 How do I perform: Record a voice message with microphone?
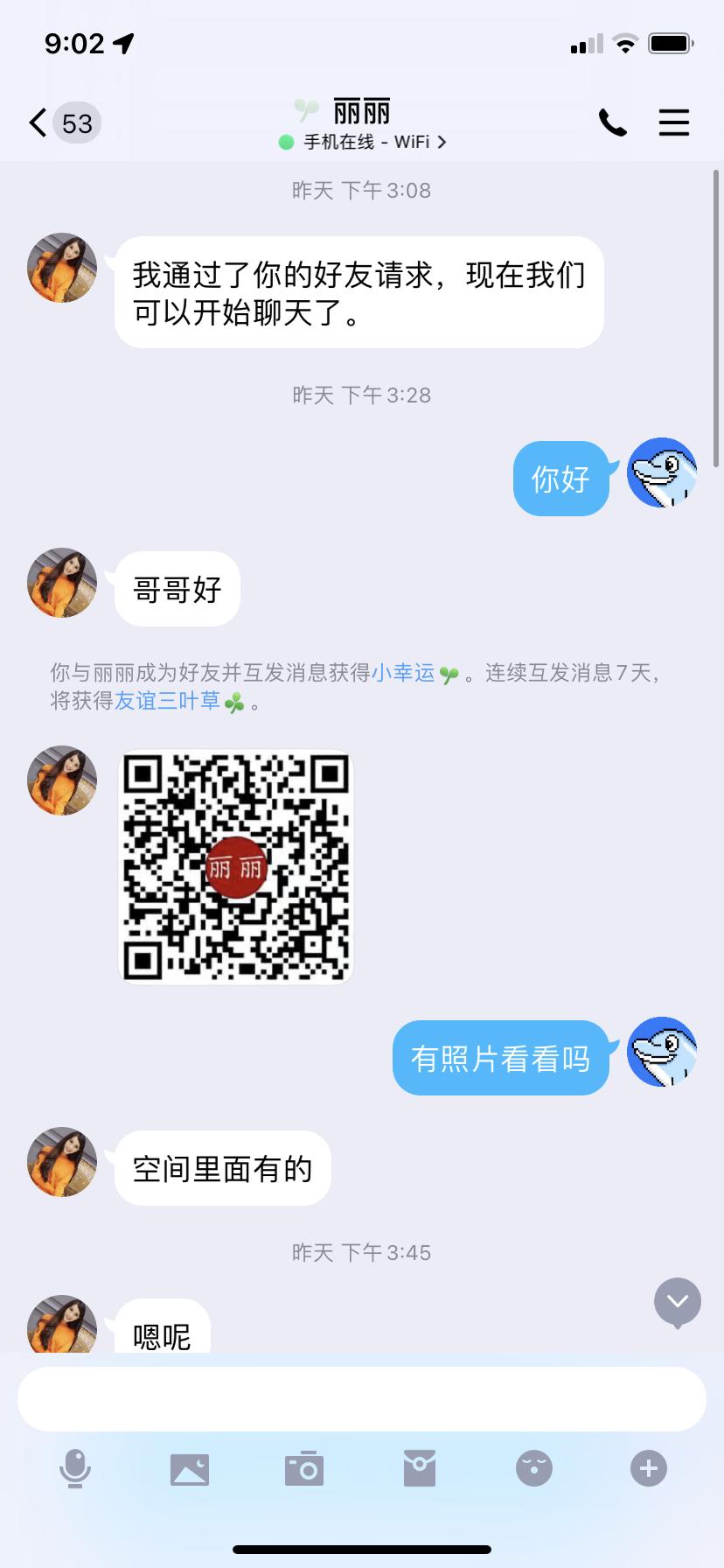(75, 1467)
